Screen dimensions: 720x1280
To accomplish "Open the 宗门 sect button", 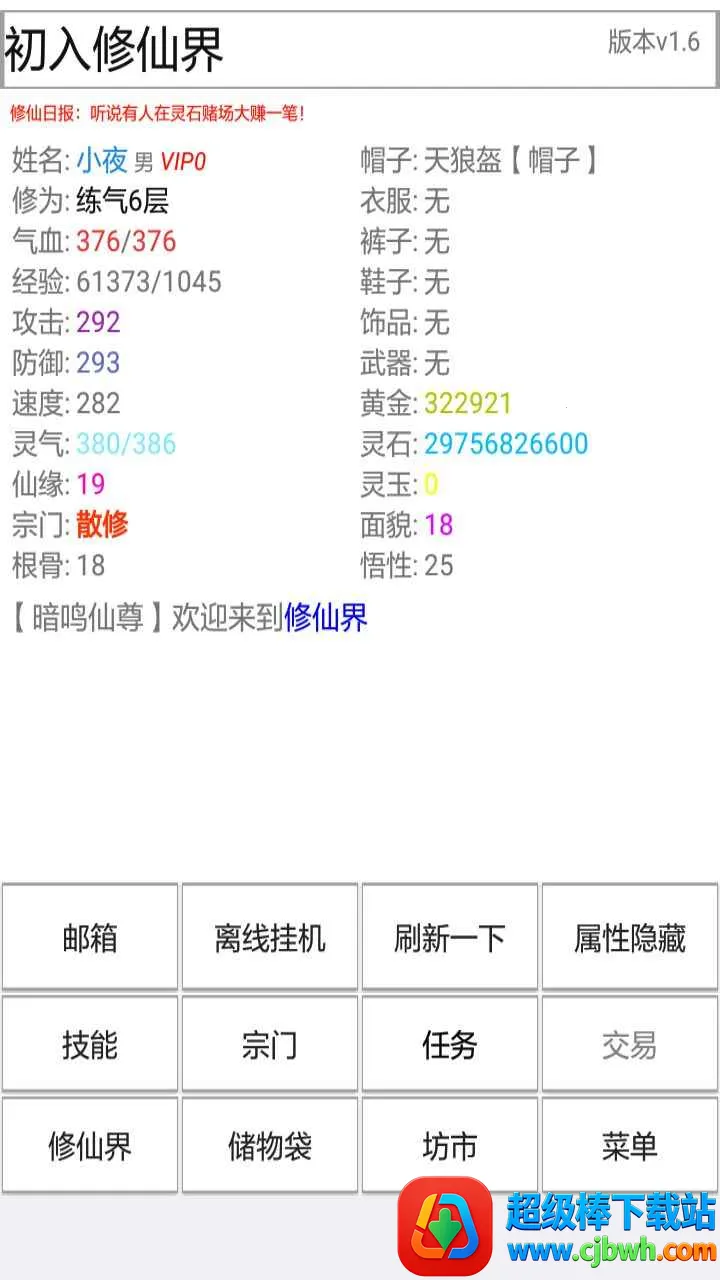I will 270,1044.
